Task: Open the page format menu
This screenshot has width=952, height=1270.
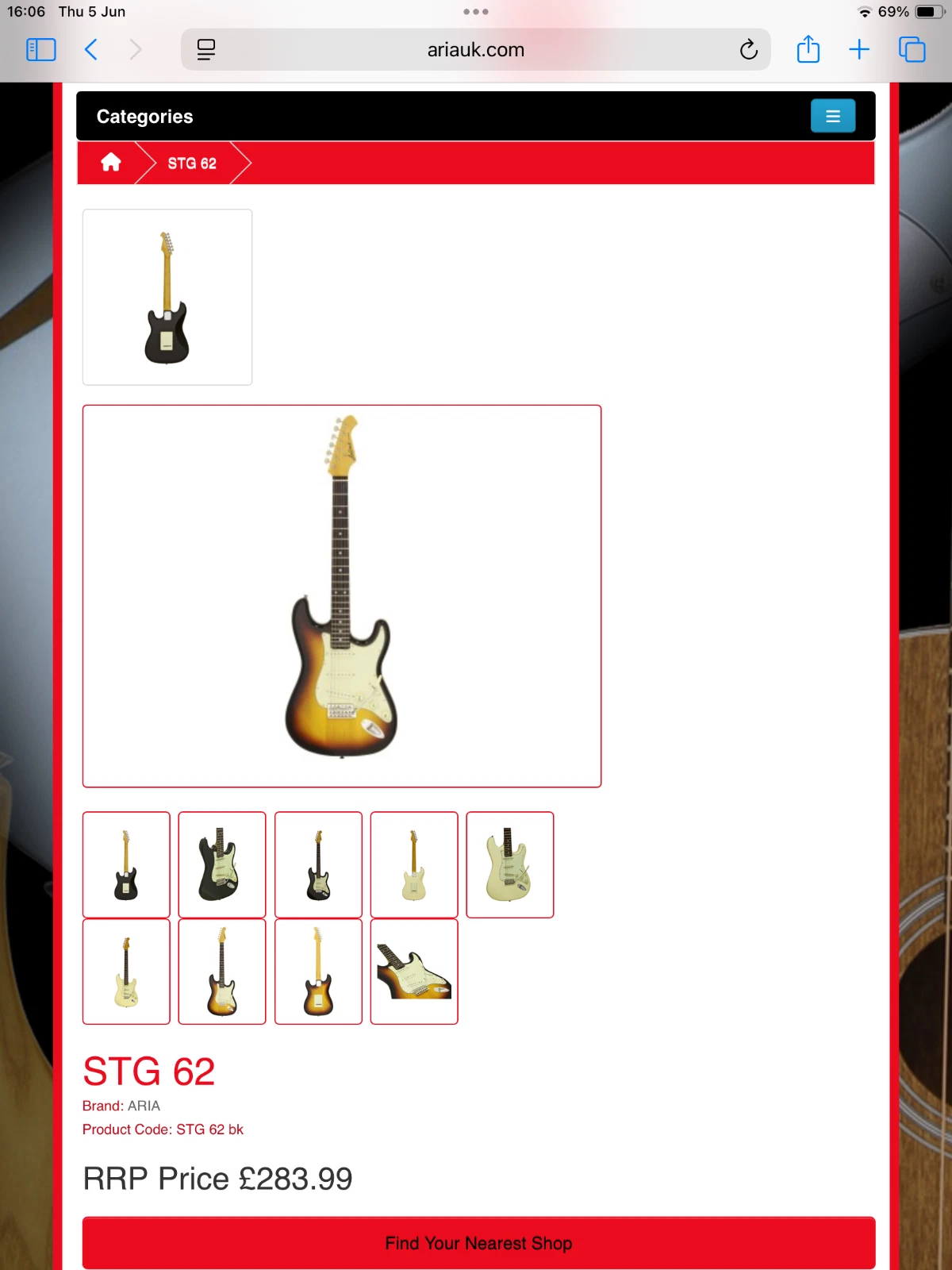Action: click(x=206, y=50)
